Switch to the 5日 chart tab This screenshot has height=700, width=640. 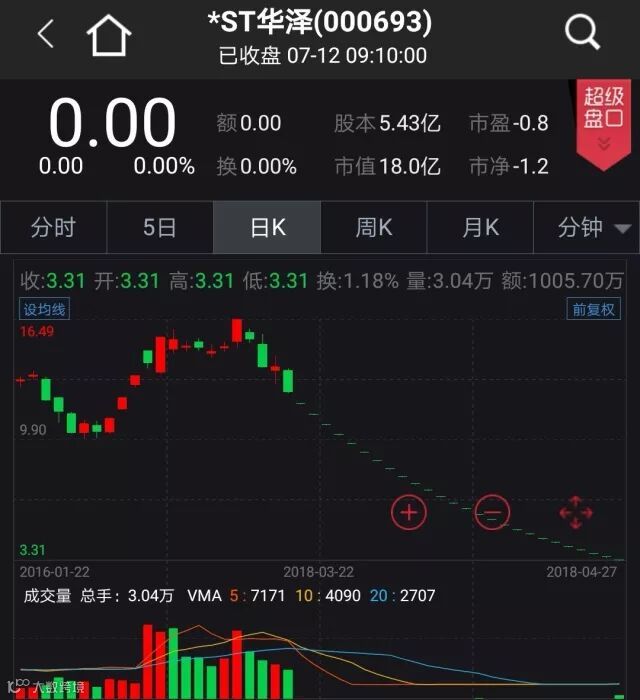pyautogui.click(x=160, y=228)
